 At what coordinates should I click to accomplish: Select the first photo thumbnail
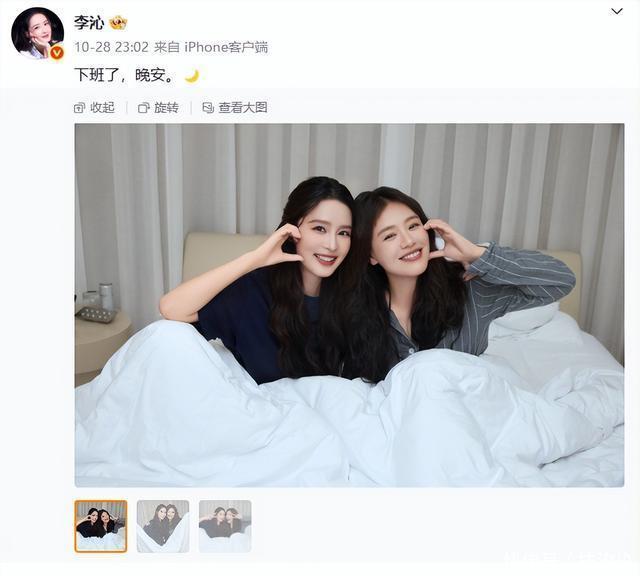[x=101, y=526]
